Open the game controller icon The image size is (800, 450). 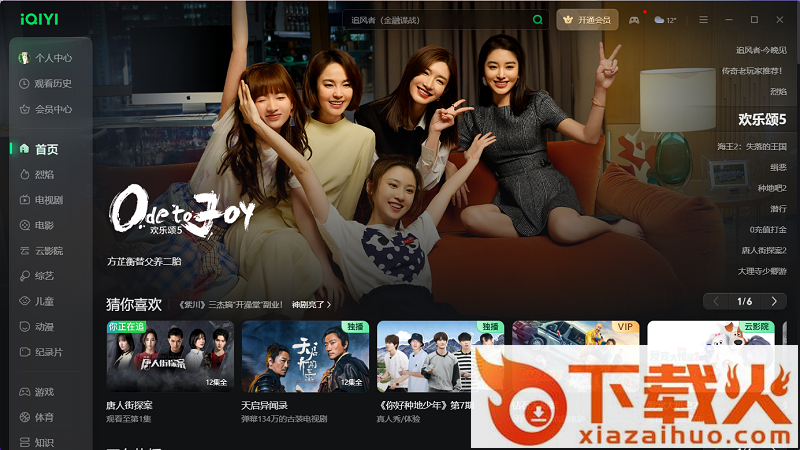pyautogui.click(x=634, y=20)
